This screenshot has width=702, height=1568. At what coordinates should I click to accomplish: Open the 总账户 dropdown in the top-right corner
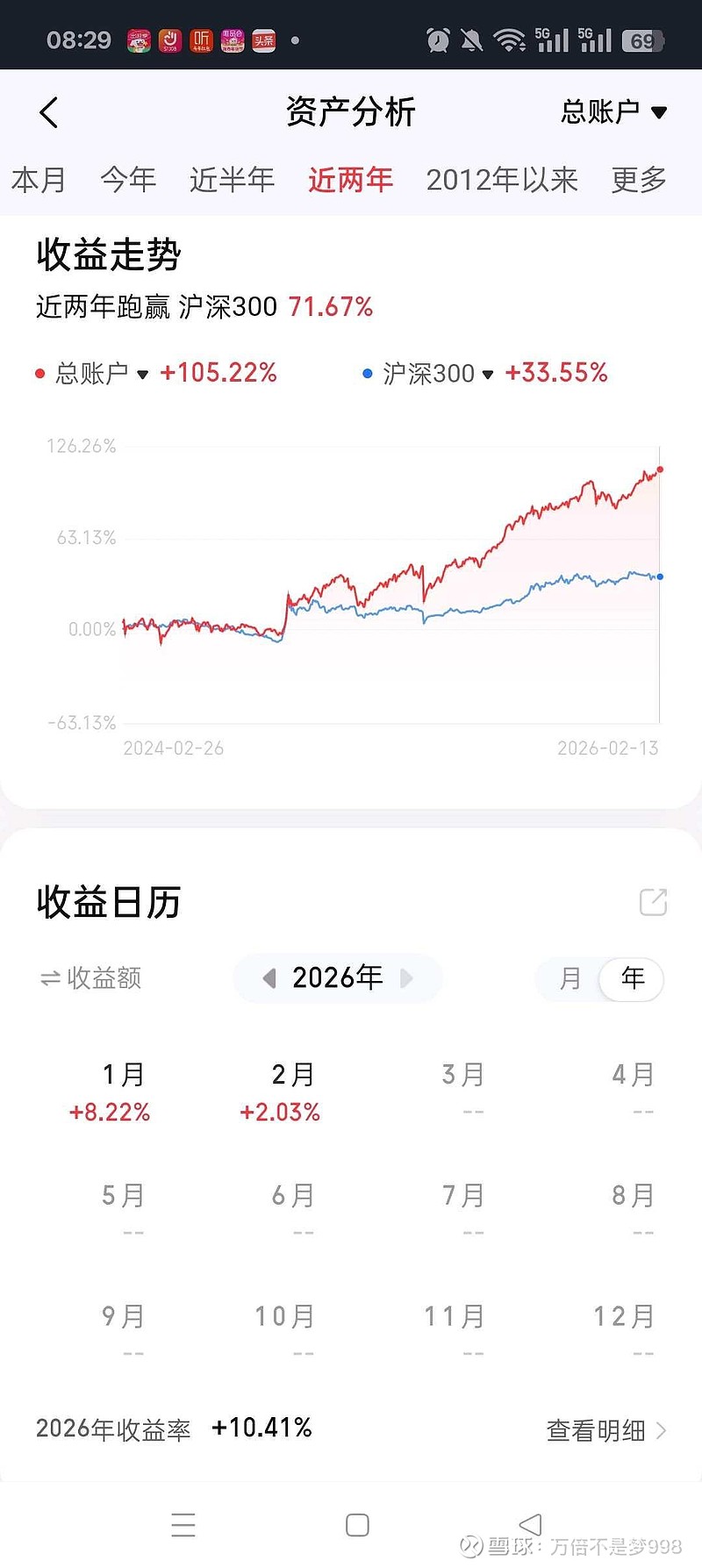[614, 112]
